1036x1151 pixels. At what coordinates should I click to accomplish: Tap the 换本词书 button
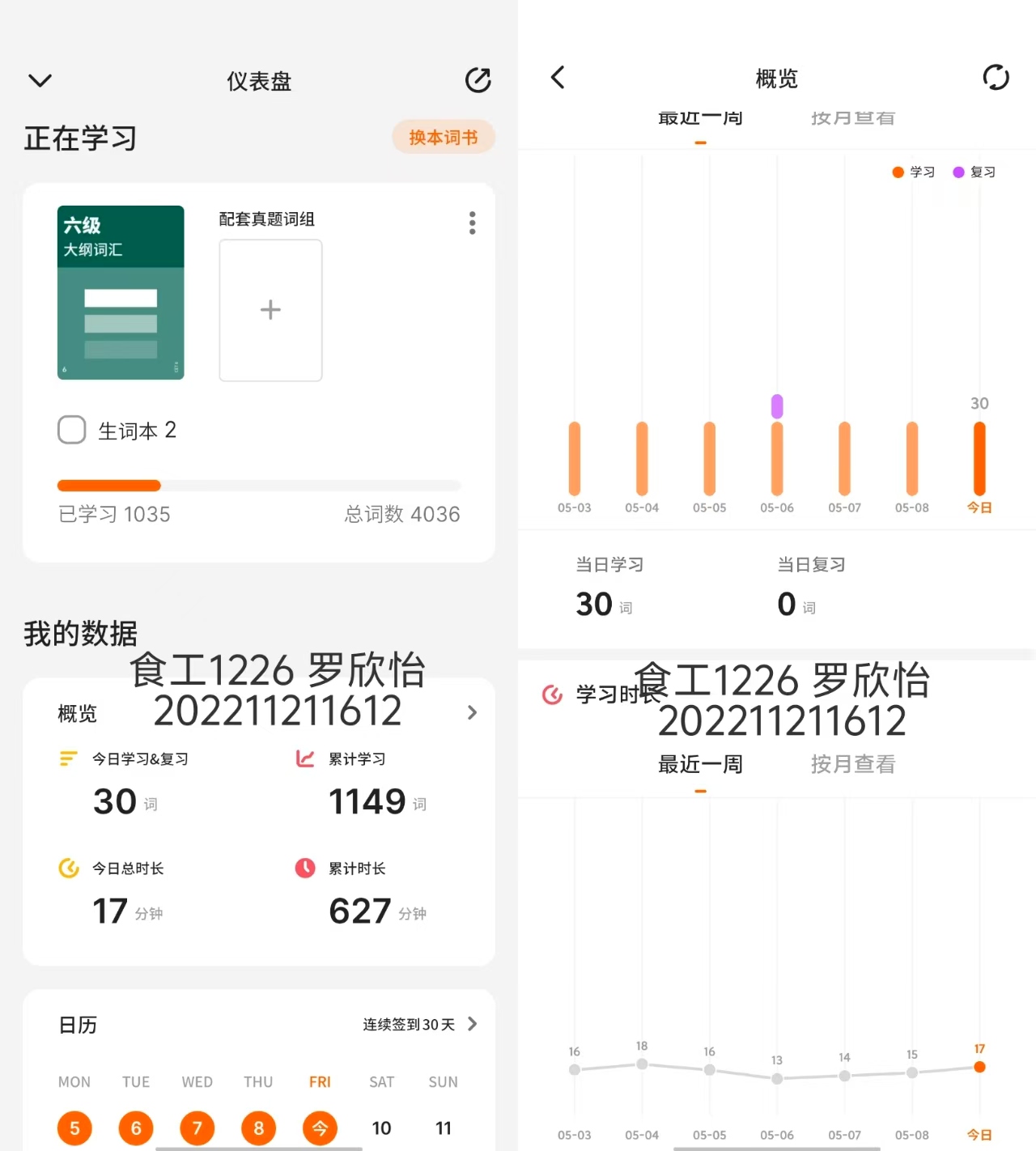click(444, 137)
